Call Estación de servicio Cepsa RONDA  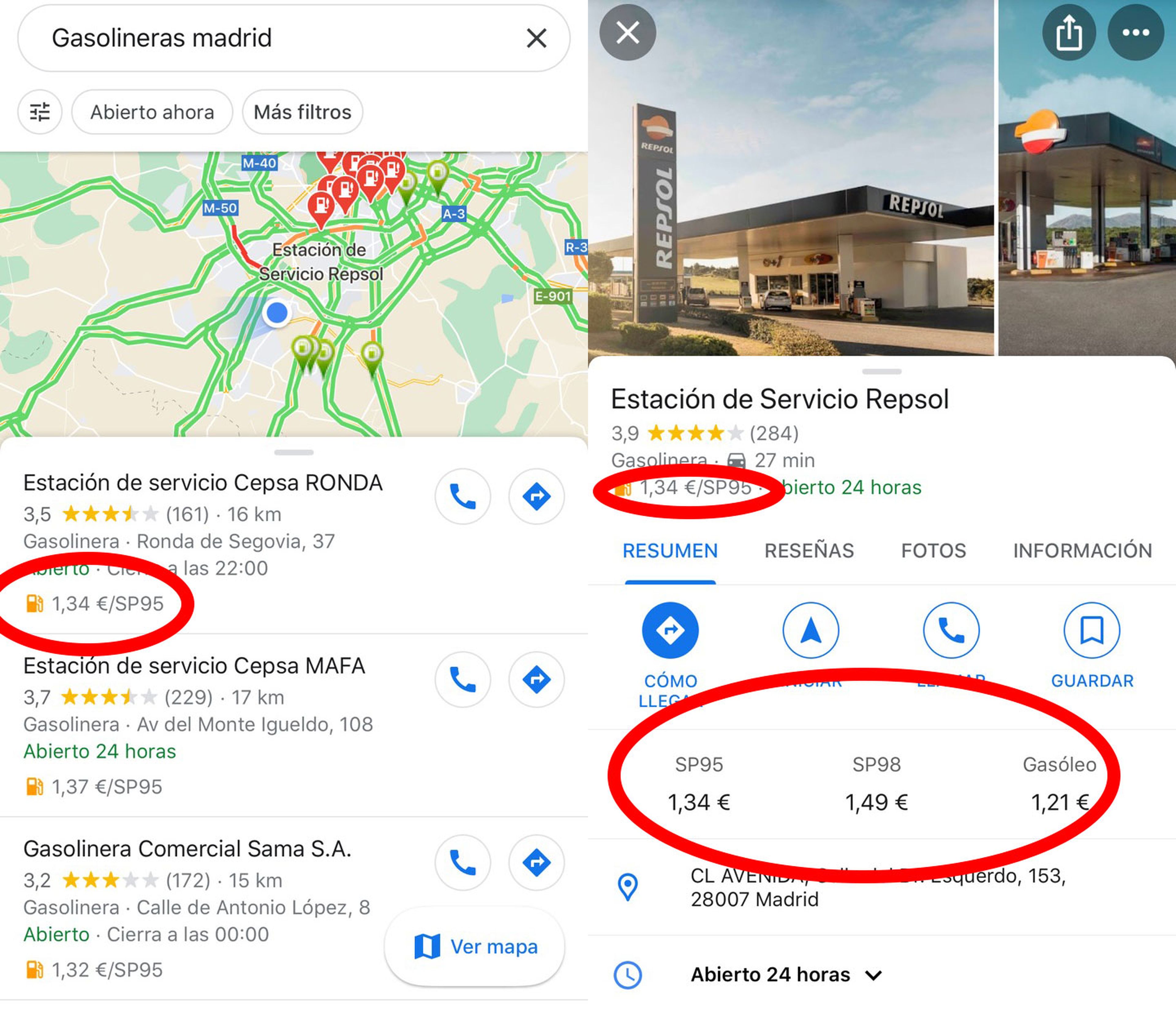point(462,497)
